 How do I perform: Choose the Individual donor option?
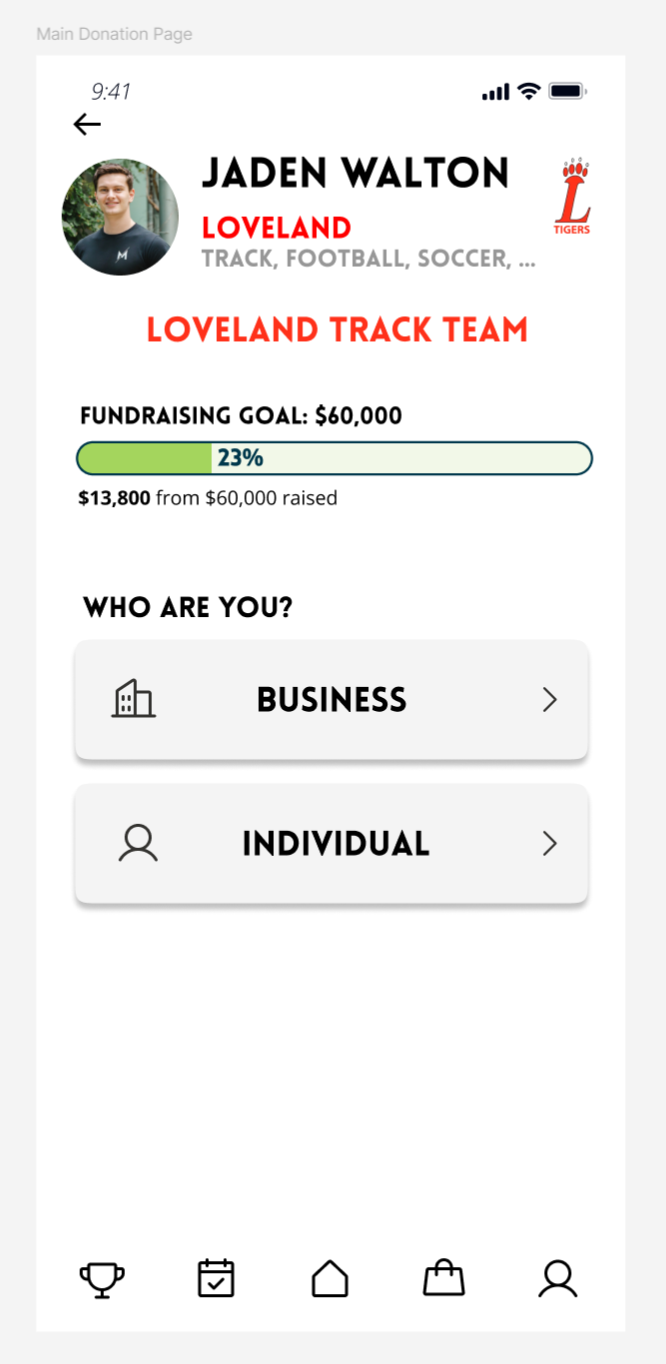(331, 844)
